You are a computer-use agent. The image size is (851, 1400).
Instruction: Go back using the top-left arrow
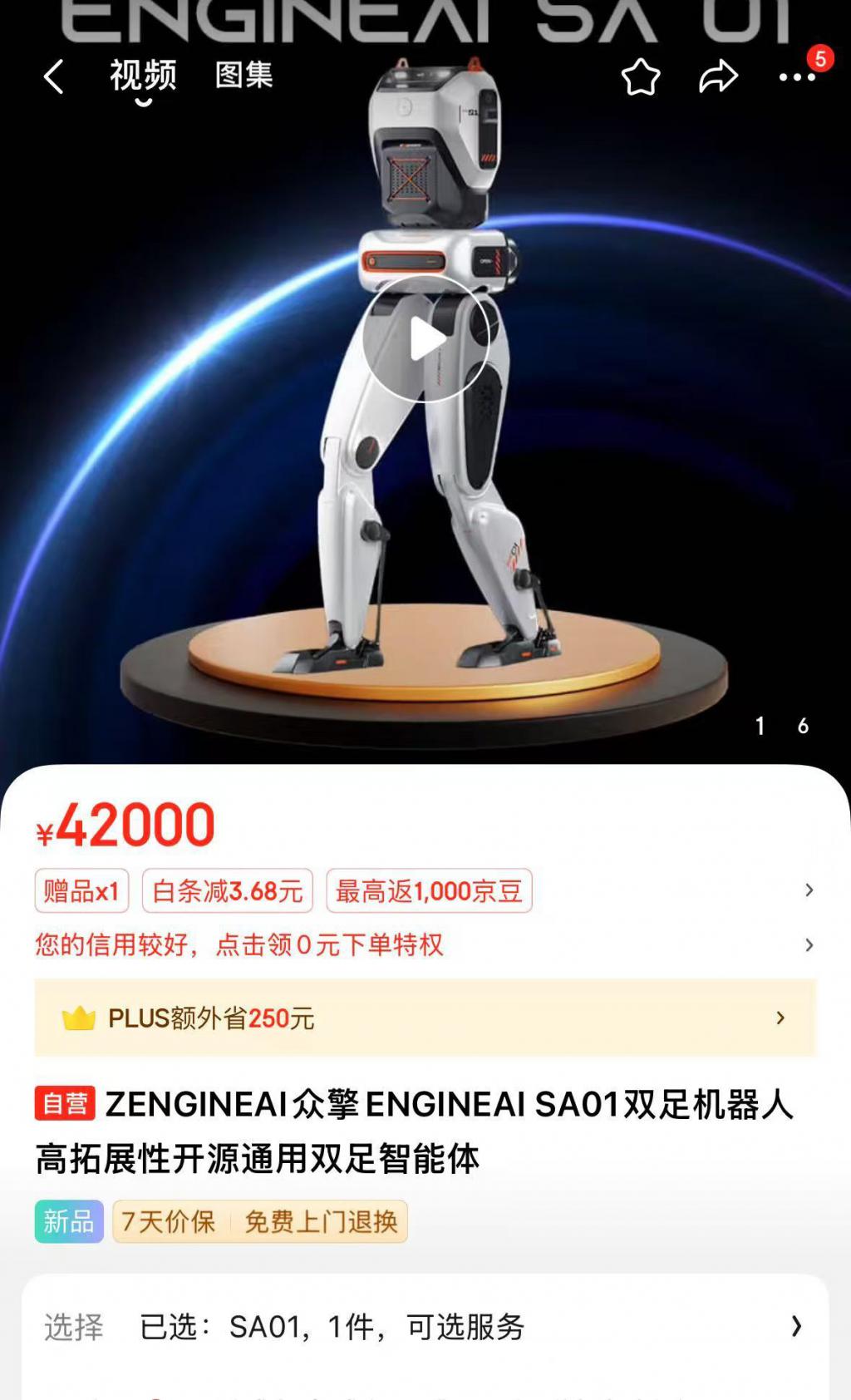(x=54, y=77)
